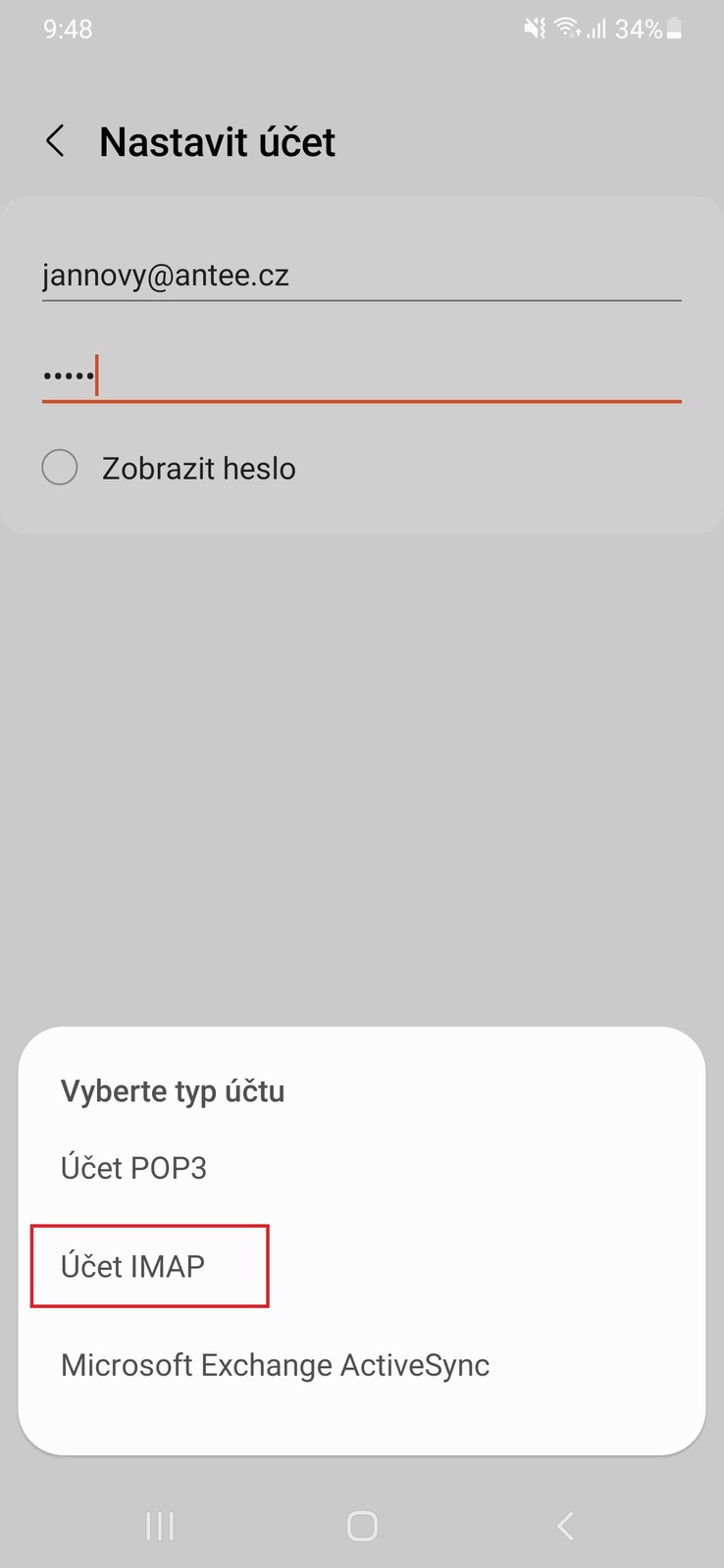Choose Účet IMAP account type
Viewport: 724px width, 1568px height.
click(133, 1266)
